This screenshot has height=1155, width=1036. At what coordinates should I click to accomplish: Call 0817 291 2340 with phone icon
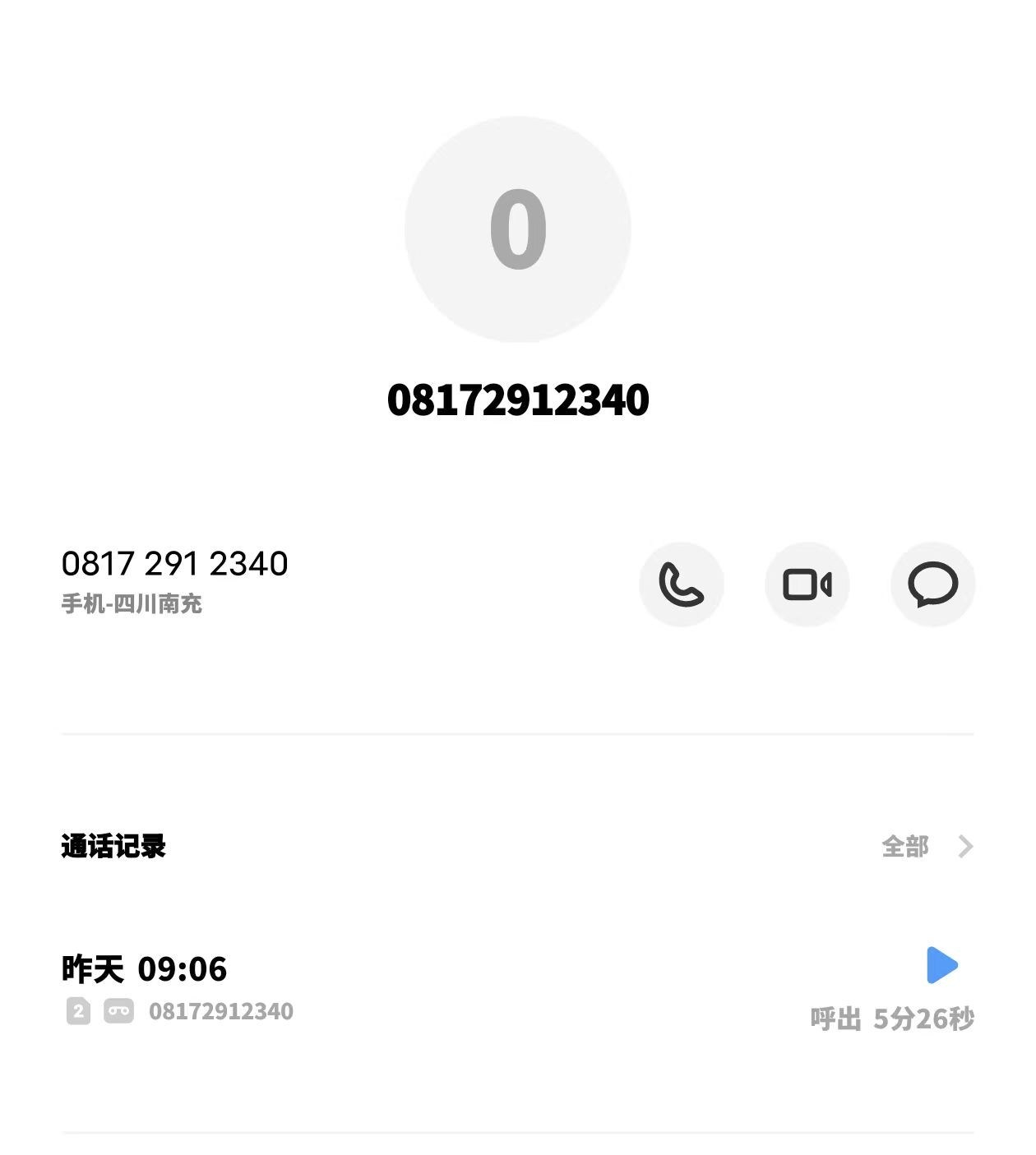681,584
